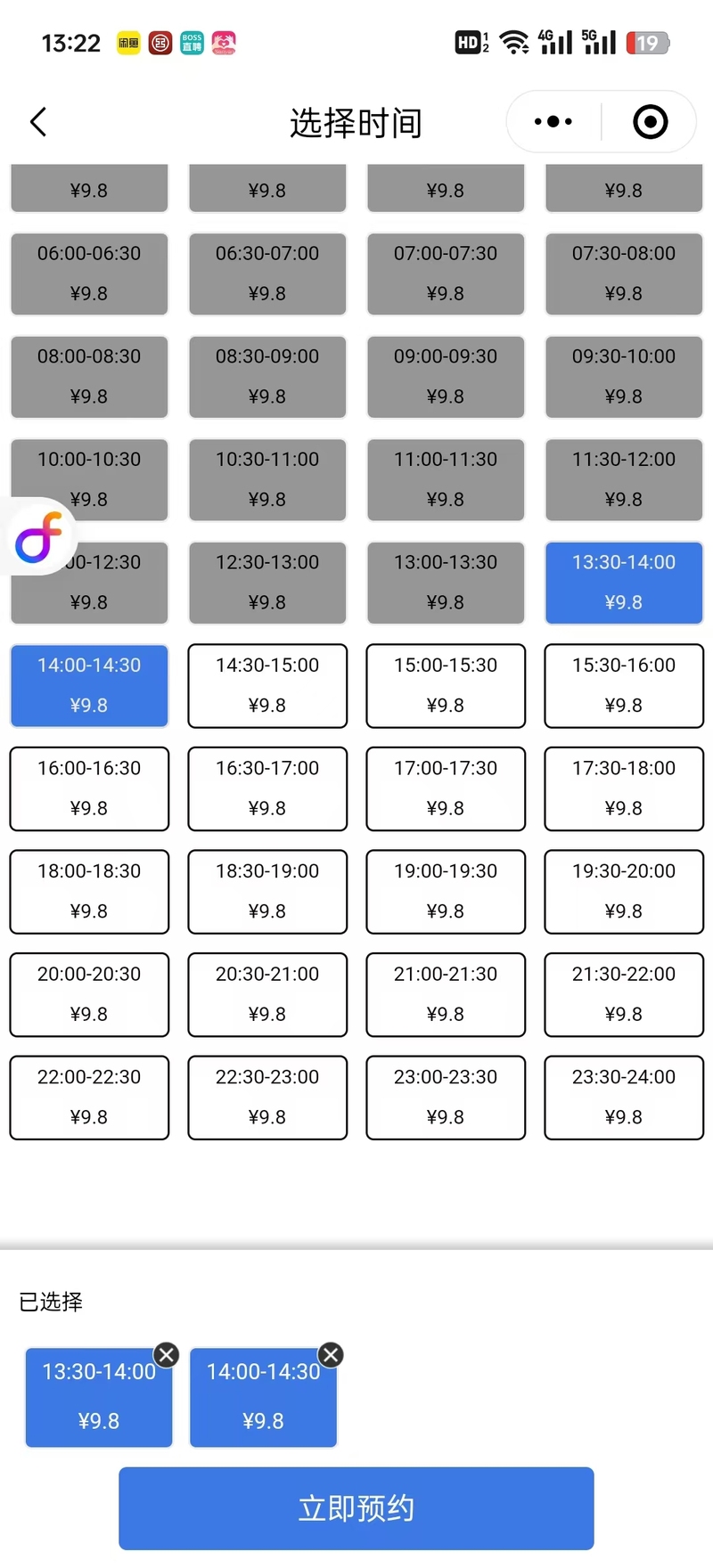
Task: Pick the 16:00-16:30 time slot
Action: pos(89,788)
